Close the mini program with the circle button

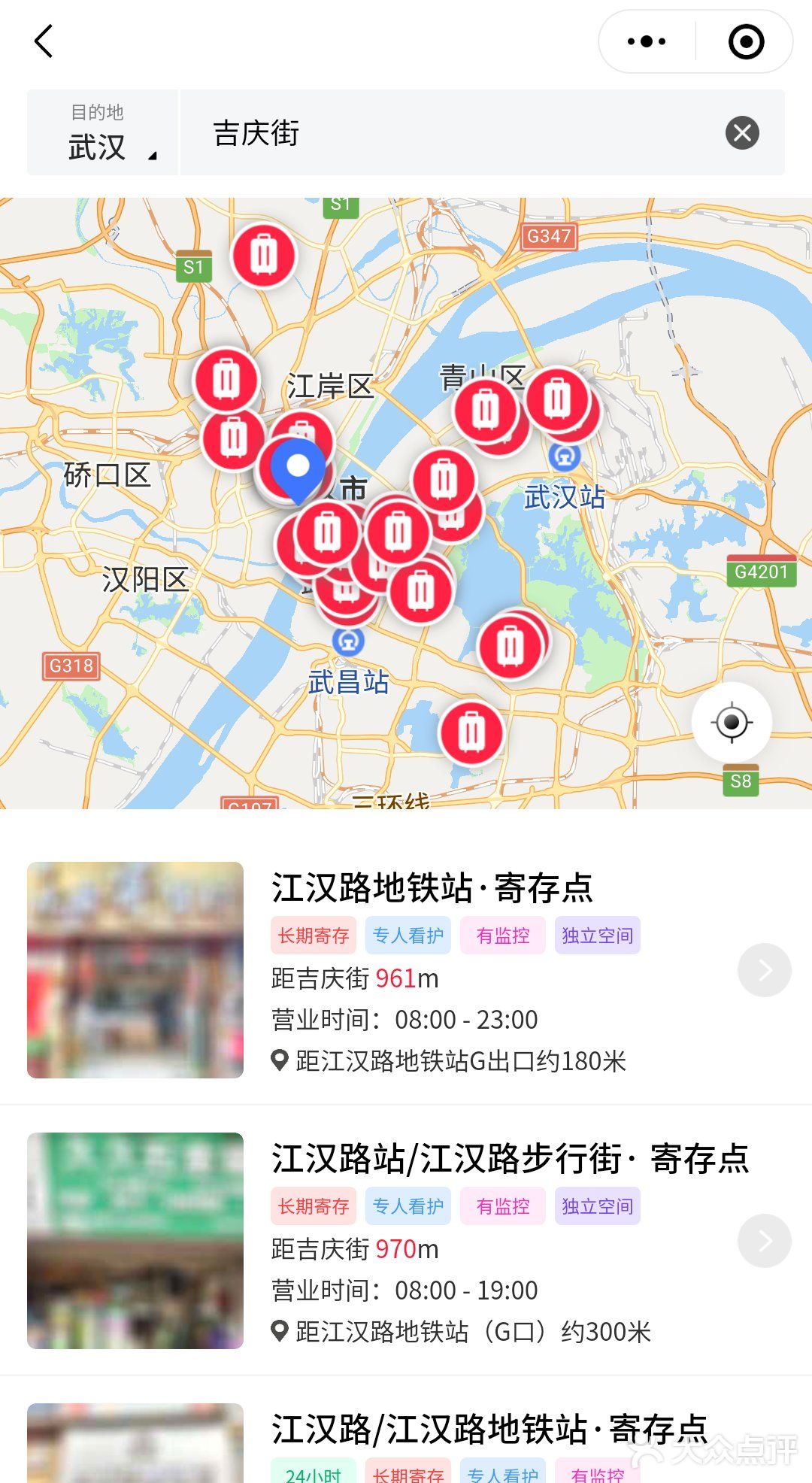(746, 41)
